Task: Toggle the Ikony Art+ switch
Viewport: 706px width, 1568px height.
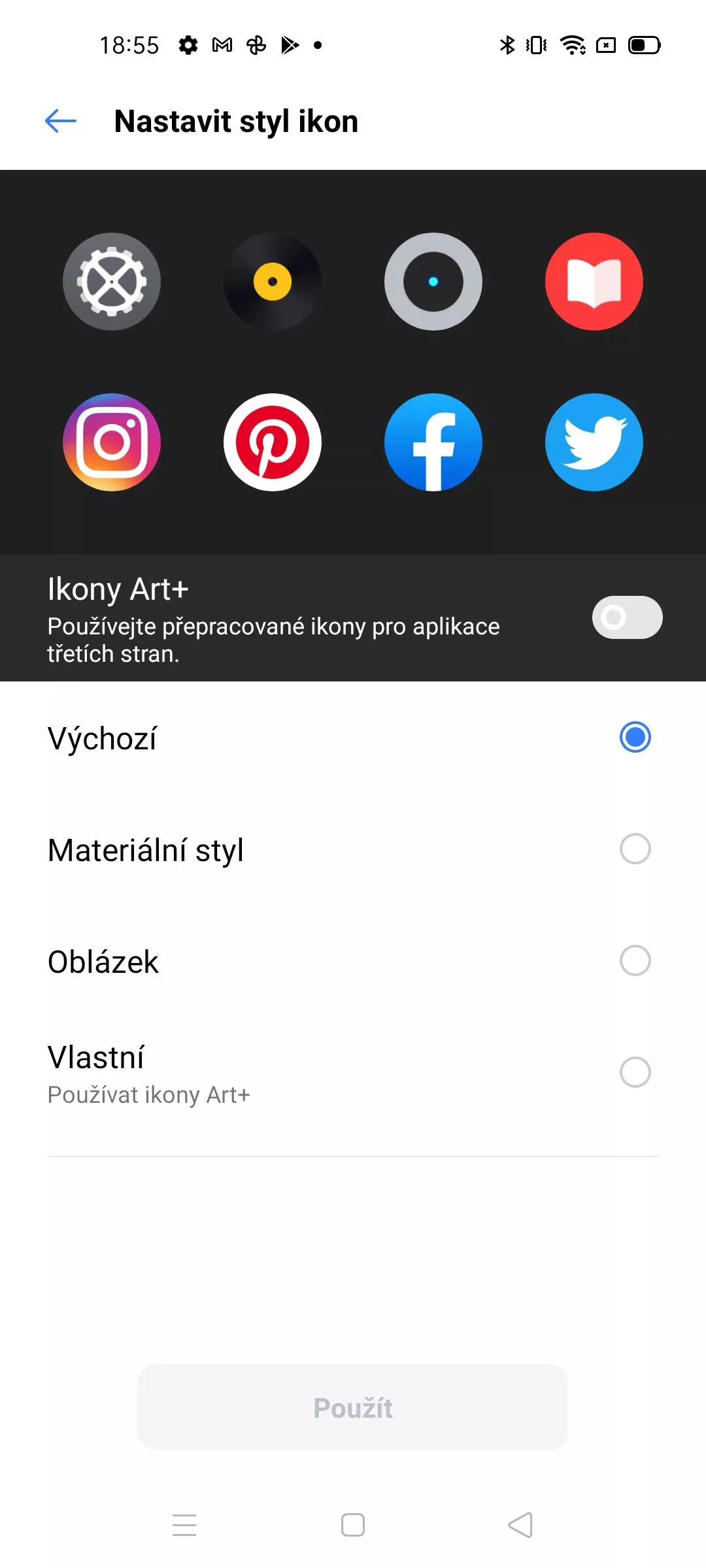Action: pos(627,617)
